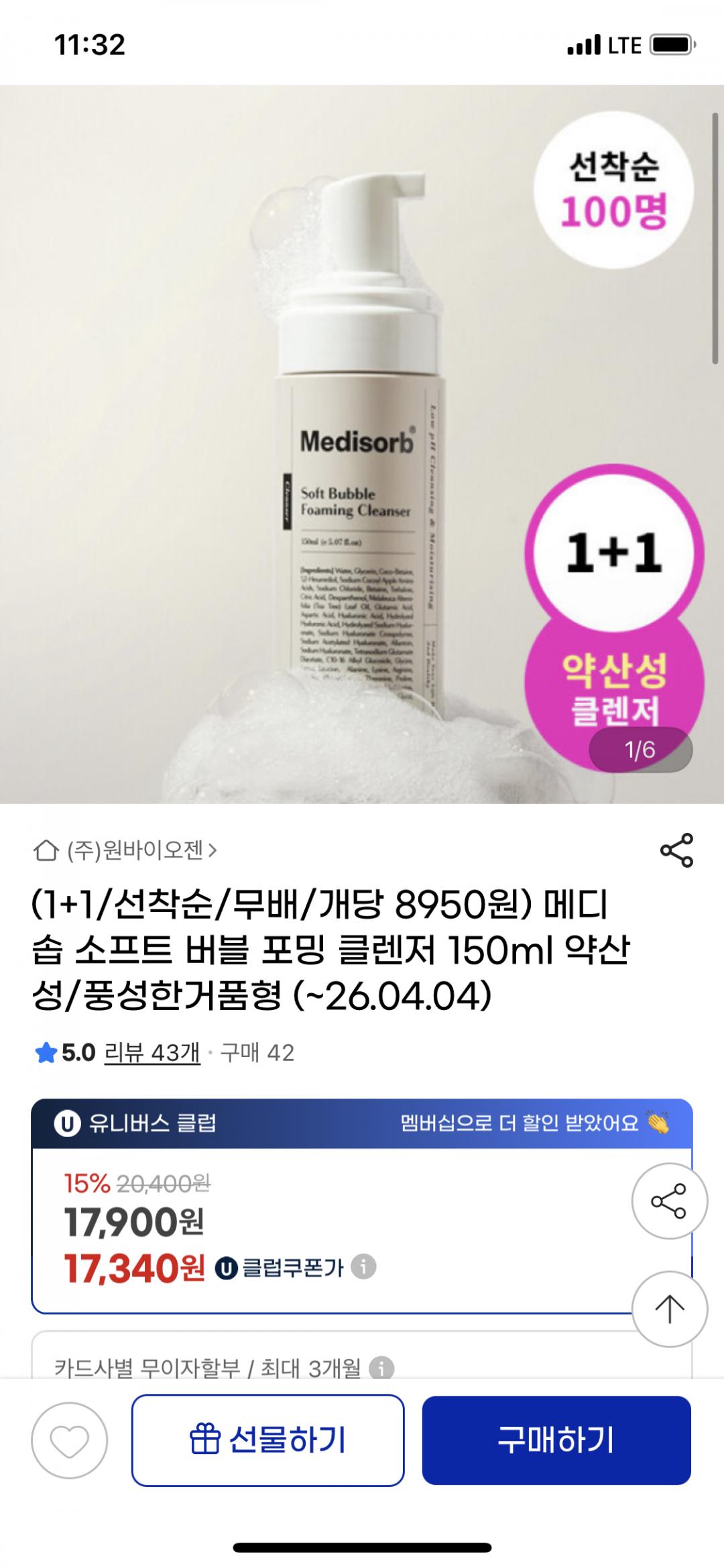Show 클럽쿠폰가 info tooltip
This screenshot has height=1568, width=724.
point(364,1267)
